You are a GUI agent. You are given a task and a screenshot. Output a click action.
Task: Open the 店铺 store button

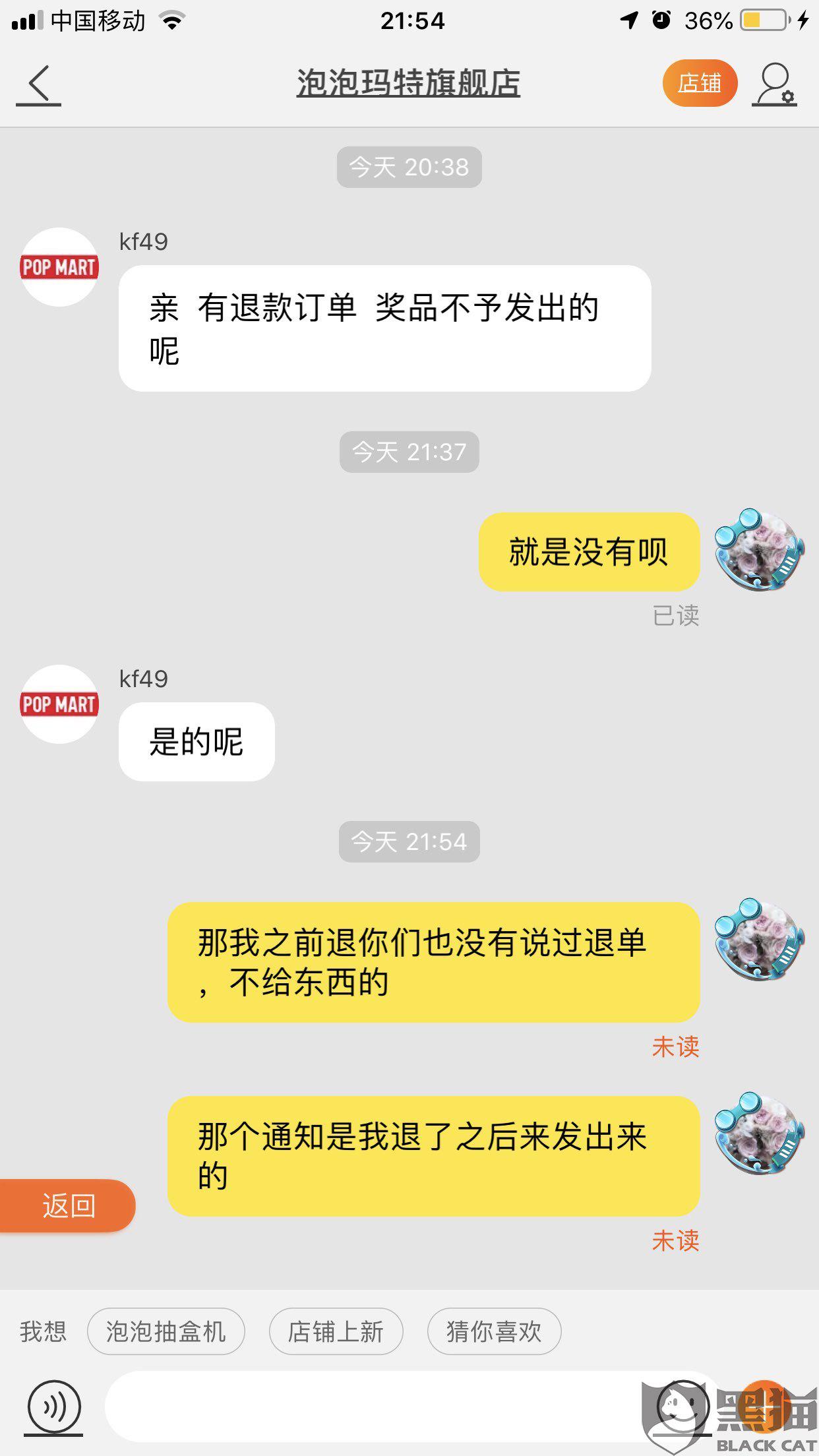click(700, 83)
